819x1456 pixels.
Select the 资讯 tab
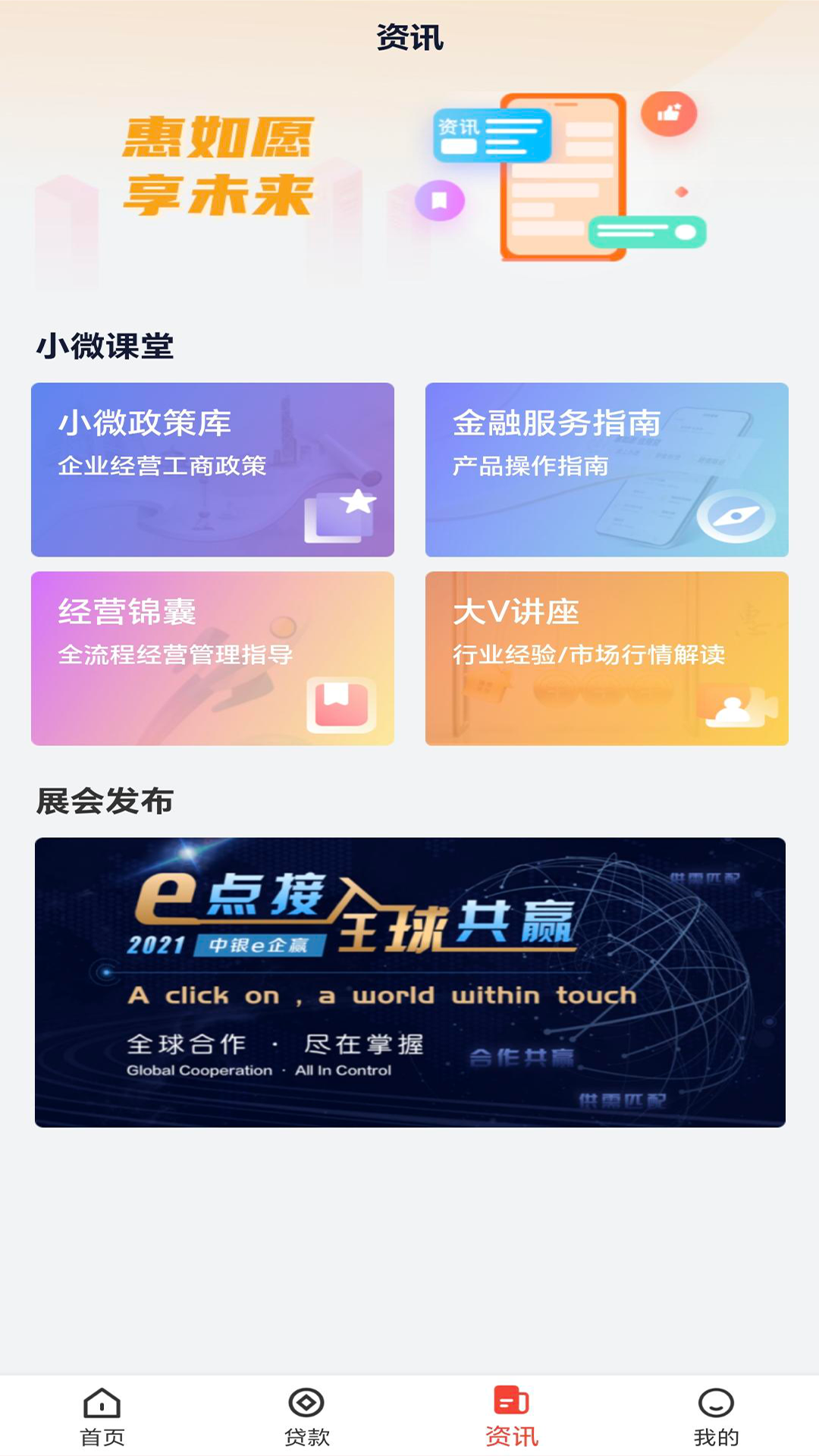point(512,1417)
